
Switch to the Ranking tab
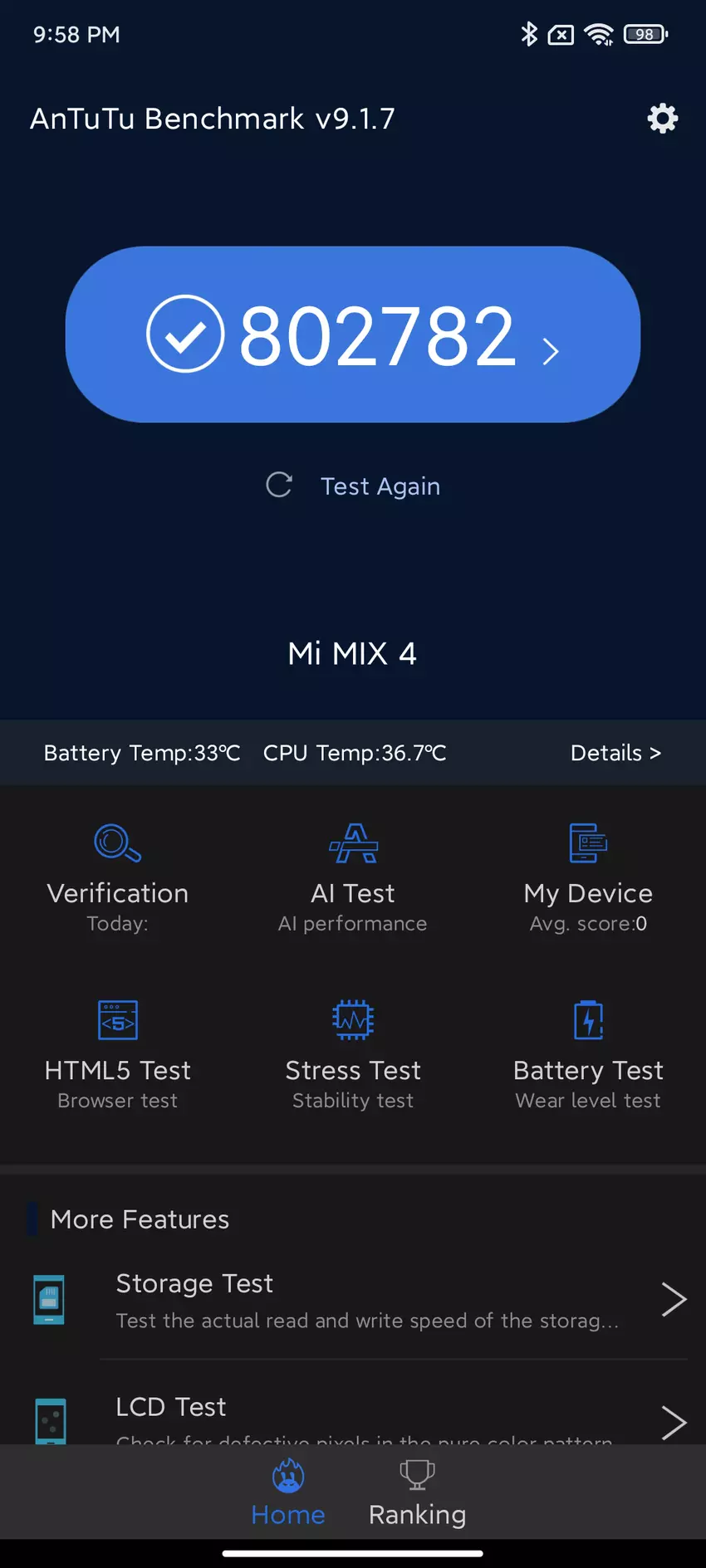pyautogui.click(x=417, y=1494)
